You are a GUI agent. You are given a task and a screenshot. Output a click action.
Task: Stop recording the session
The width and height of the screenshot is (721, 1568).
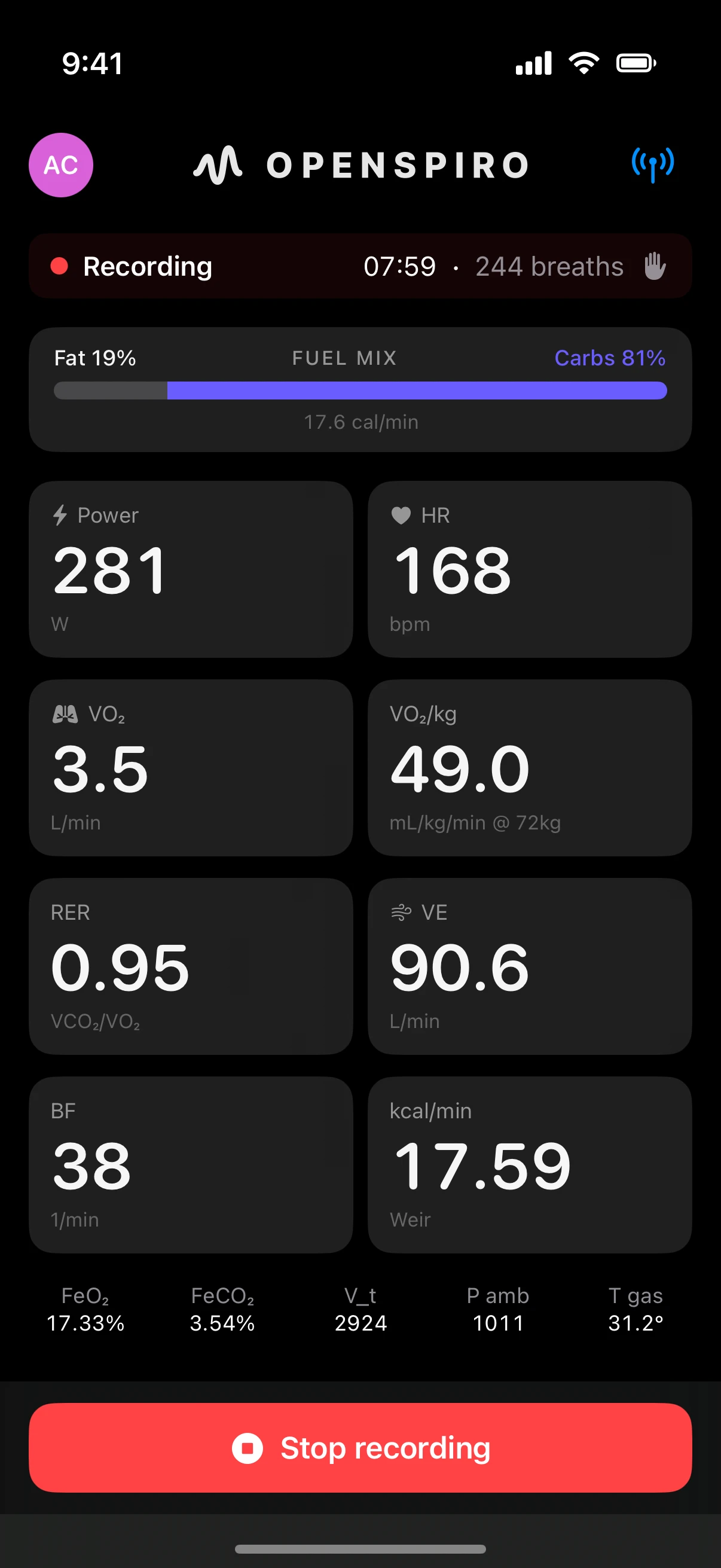click(x=360, y=1447)
